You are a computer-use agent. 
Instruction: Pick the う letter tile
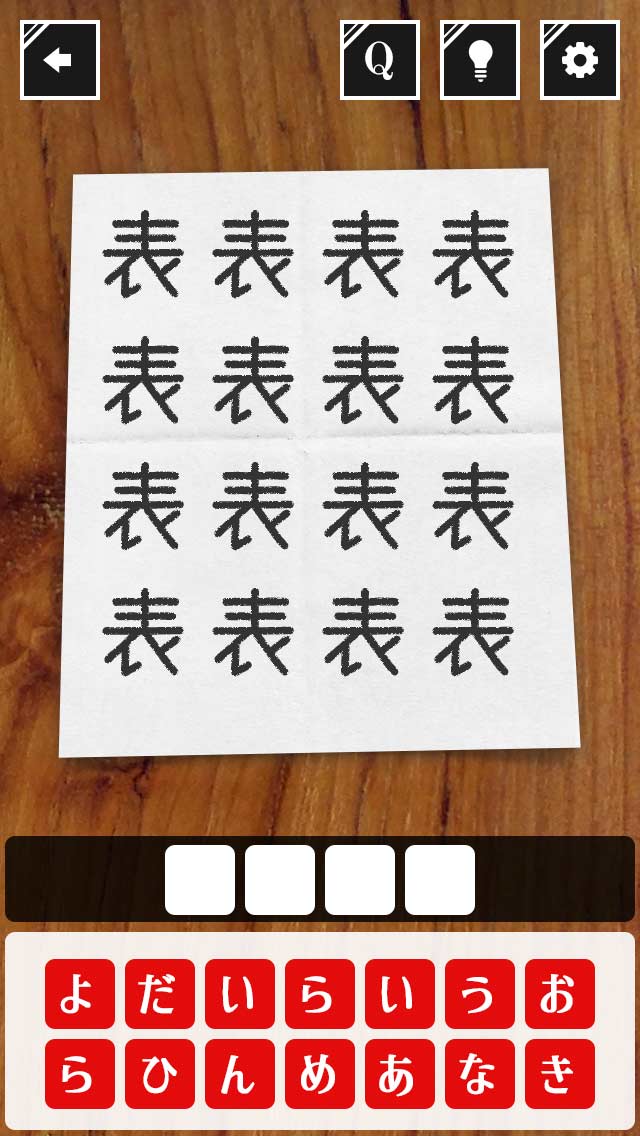tap(480, 994)
